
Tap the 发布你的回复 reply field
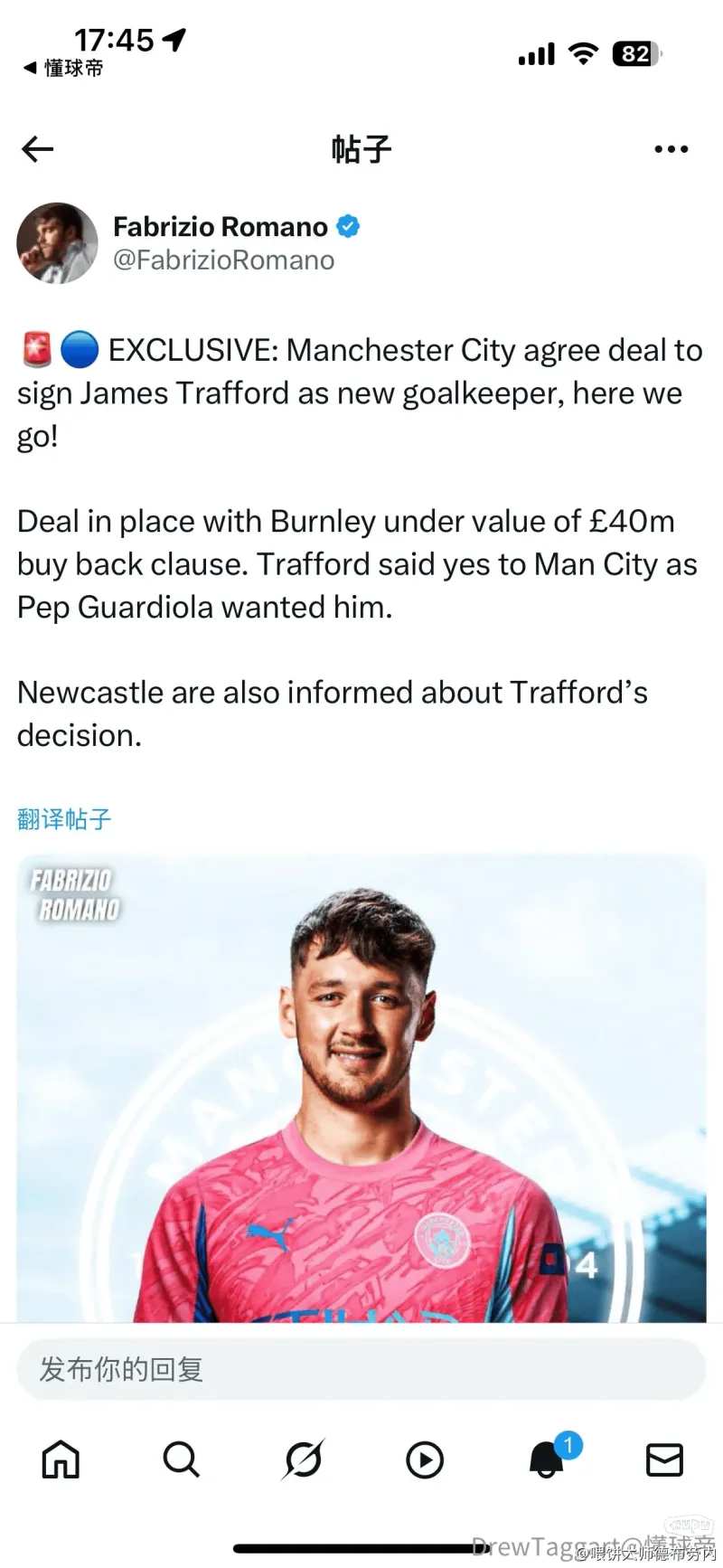361,1369
